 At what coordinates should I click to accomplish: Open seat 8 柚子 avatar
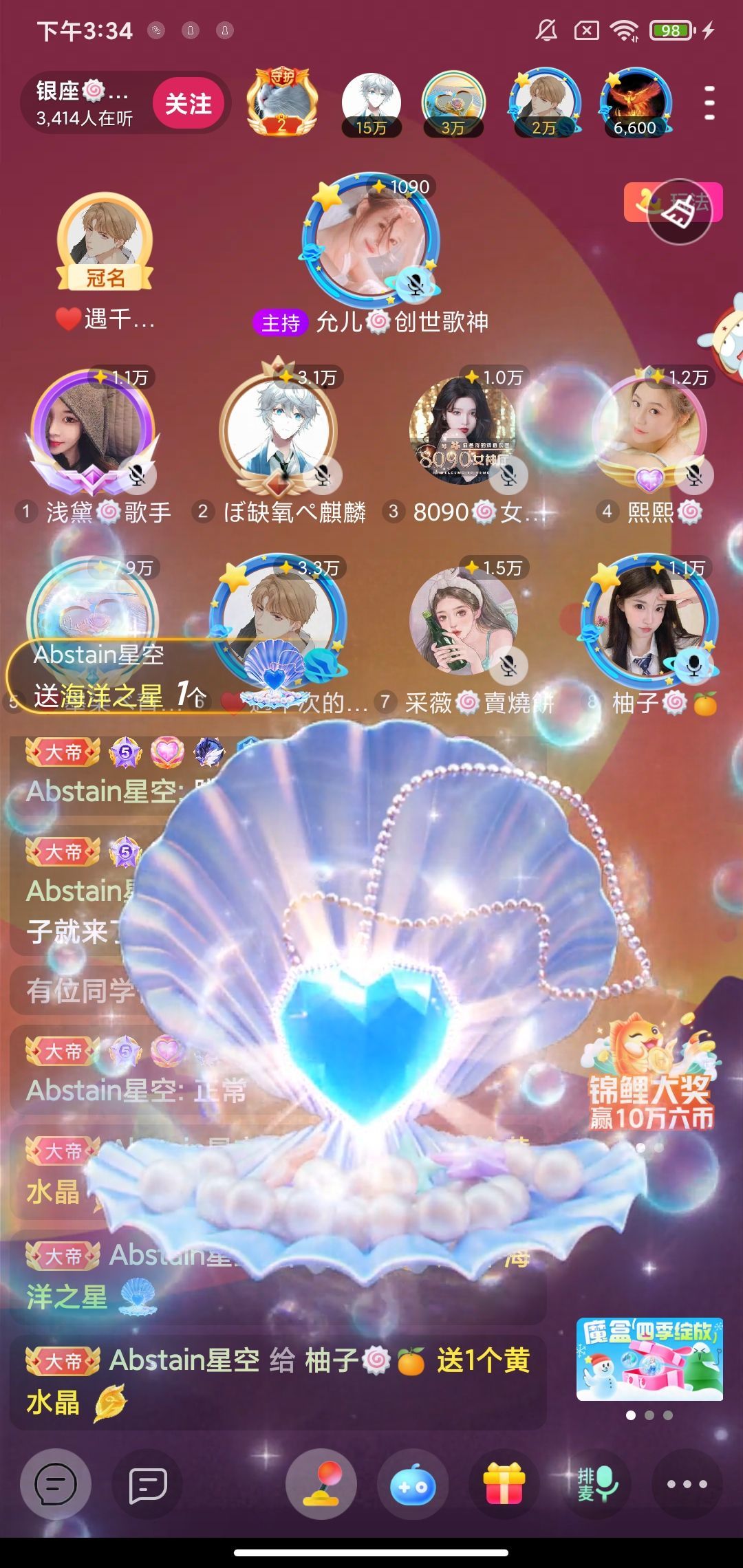650,620
